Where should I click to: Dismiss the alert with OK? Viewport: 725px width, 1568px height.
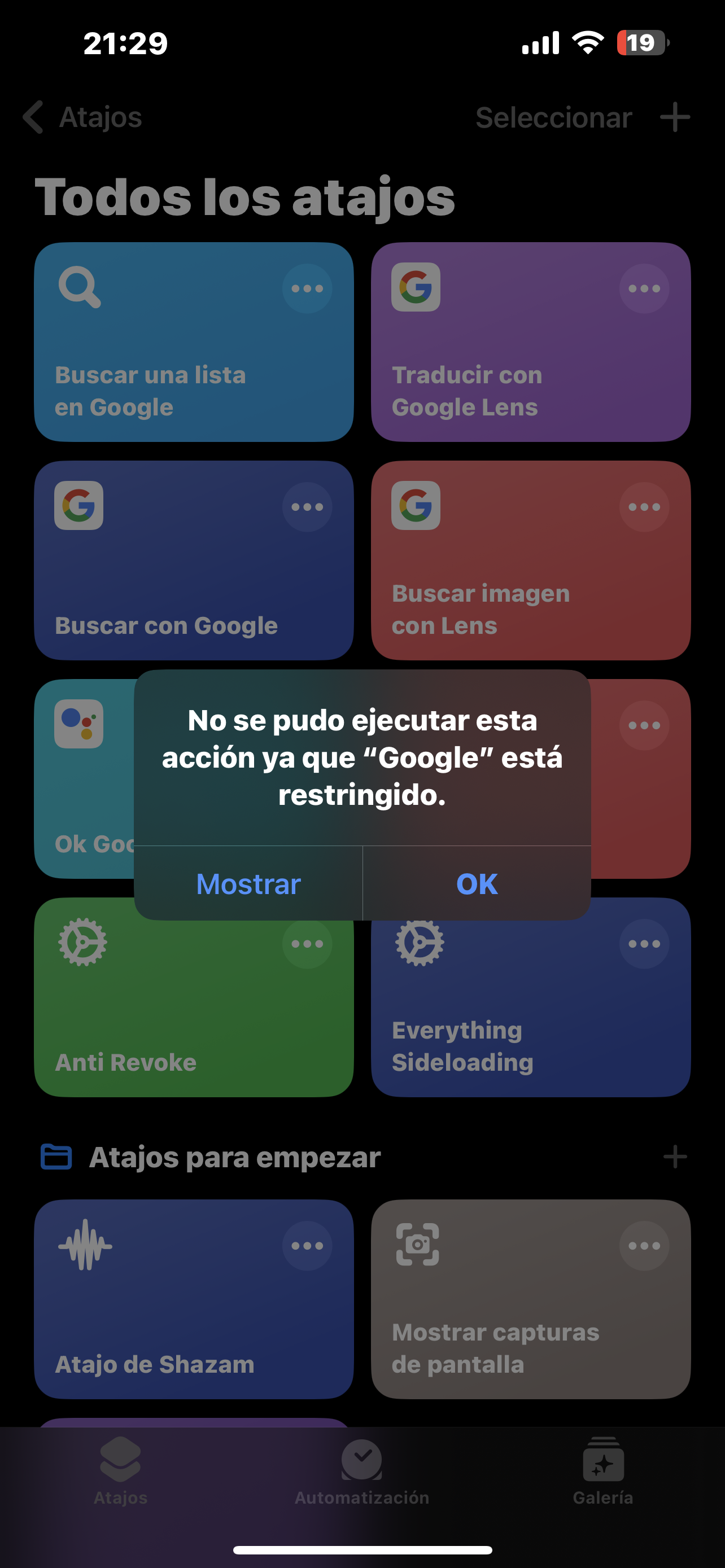click(x=477, y=883)
